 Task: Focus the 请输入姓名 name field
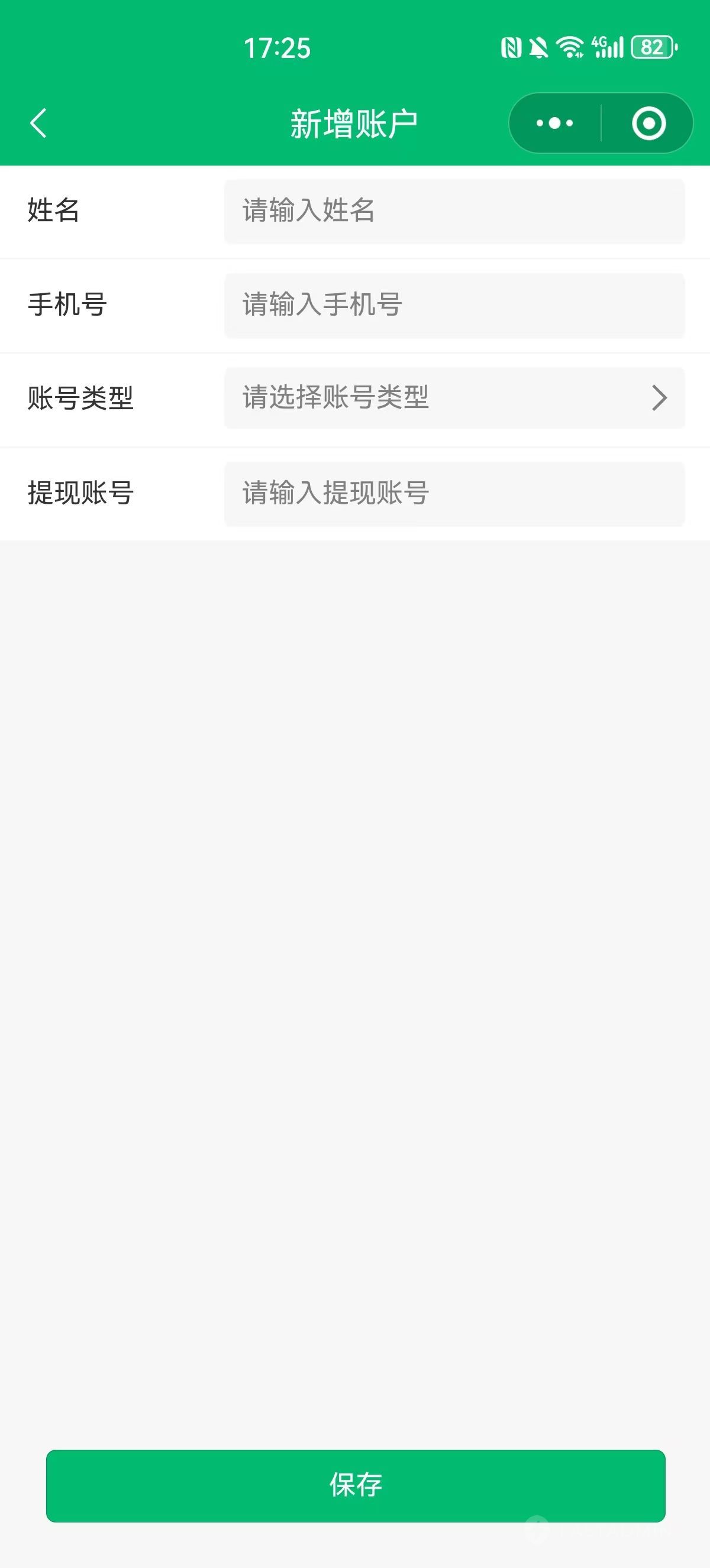tap(454, 211)
